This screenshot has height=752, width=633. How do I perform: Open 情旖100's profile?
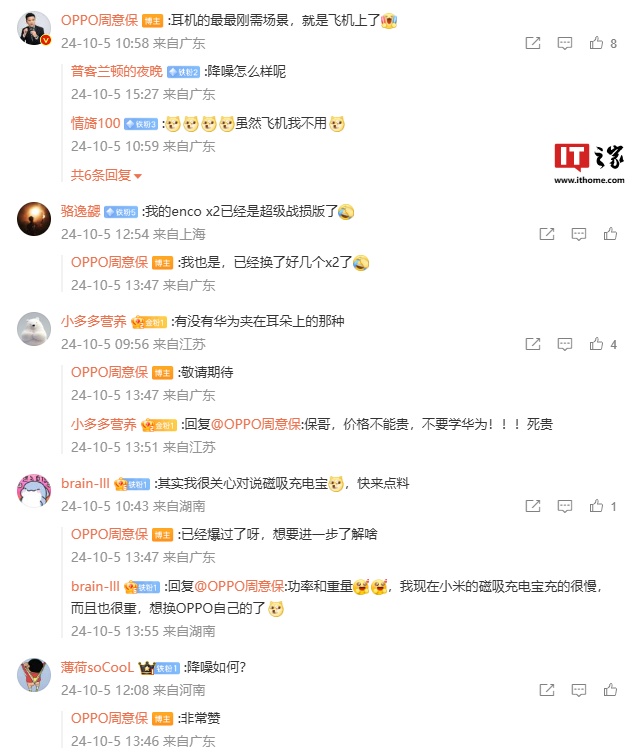click(x=96, y=123)
